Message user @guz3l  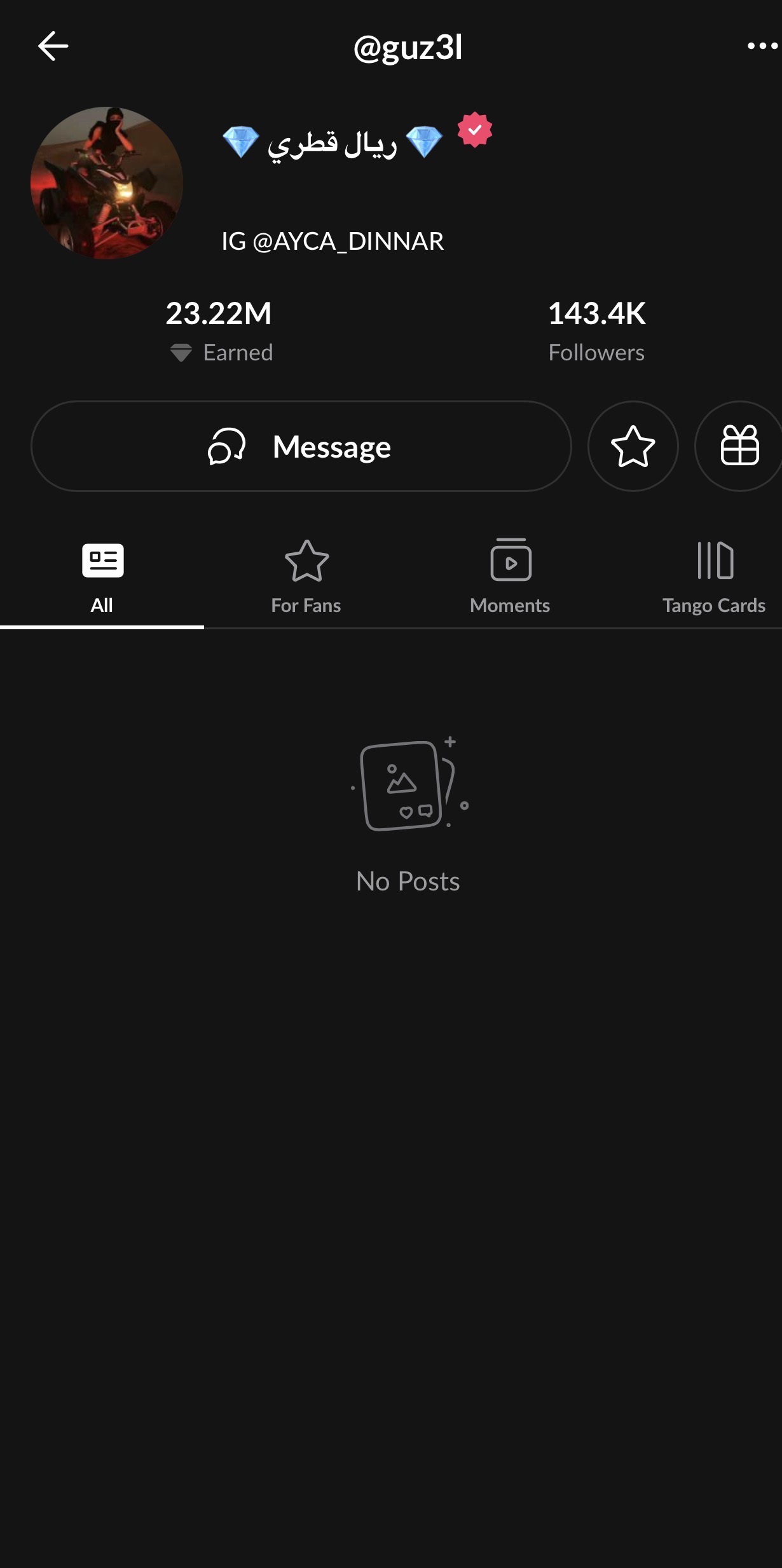pyautogui.click(x=301, y=446)
